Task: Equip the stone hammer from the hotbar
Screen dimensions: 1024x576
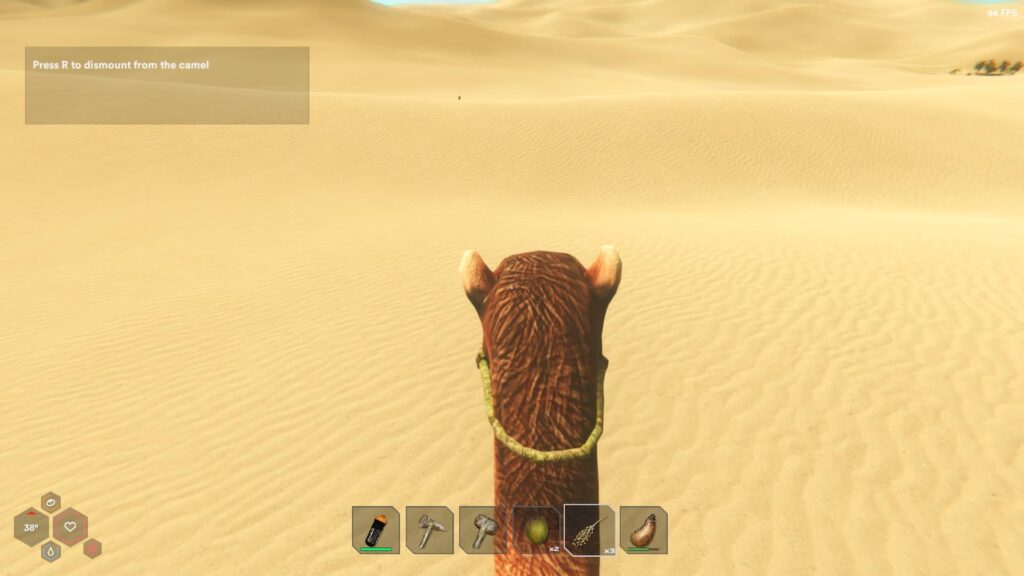Action: [483, 529]
